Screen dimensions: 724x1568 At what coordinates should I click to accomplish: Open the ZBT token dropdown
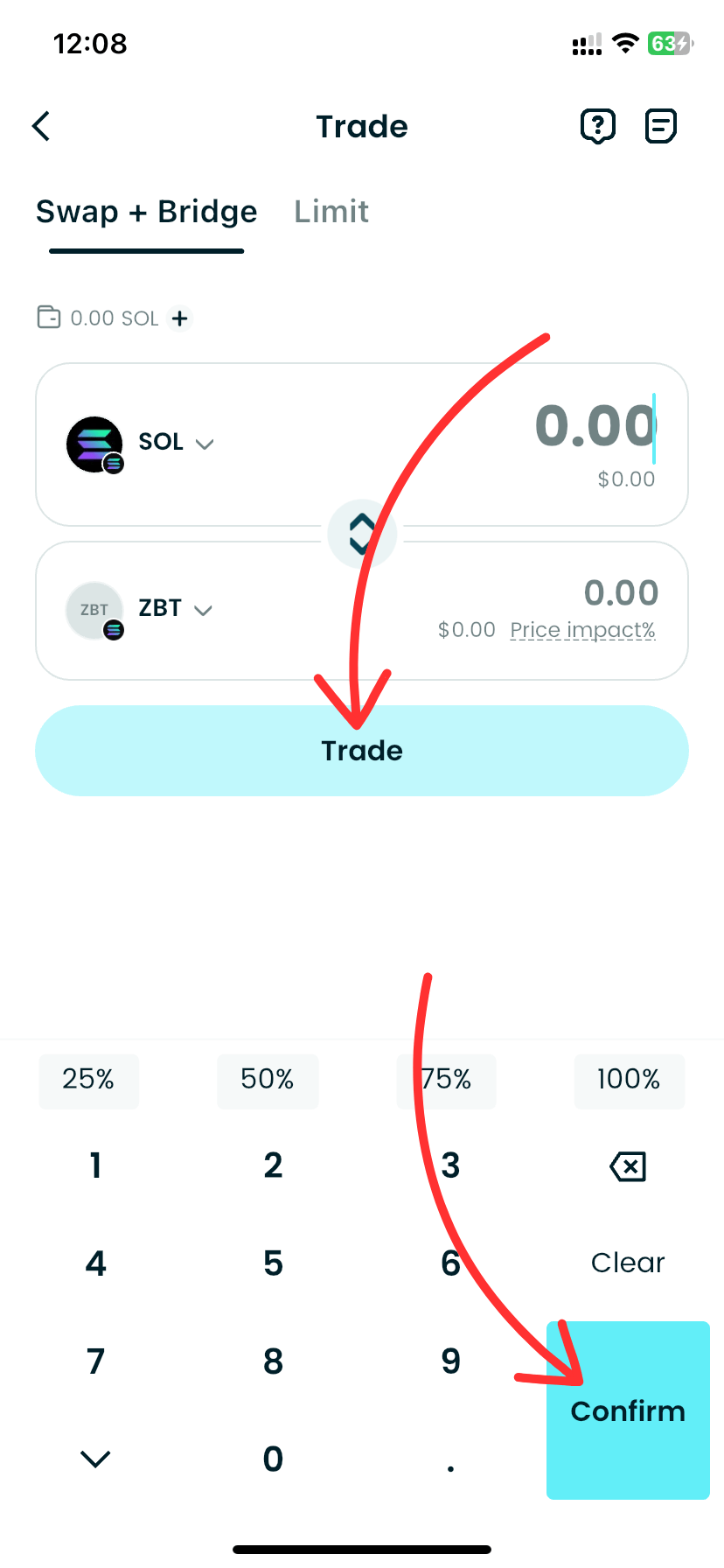(x=174, y=609)
